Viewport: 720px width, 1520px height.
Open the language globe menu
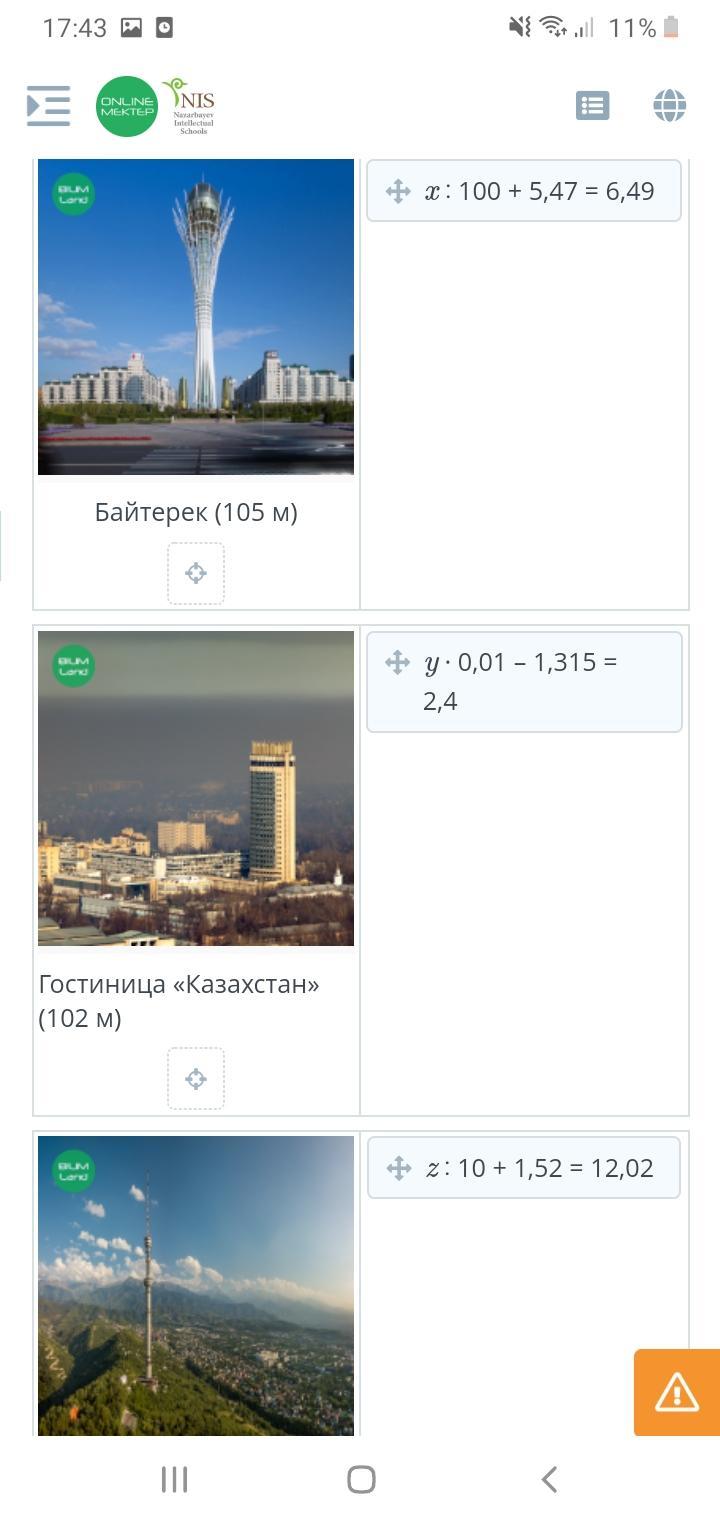pyautogui.click(x=669, y=105)
